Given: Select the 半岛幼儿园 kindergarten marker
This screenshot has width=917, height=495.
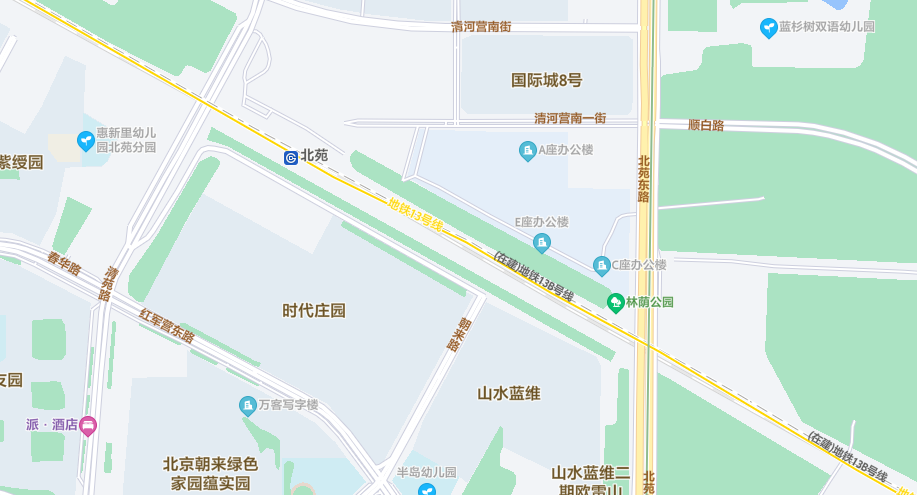Looking at the screenshot, I should click(x=427, y=489).
